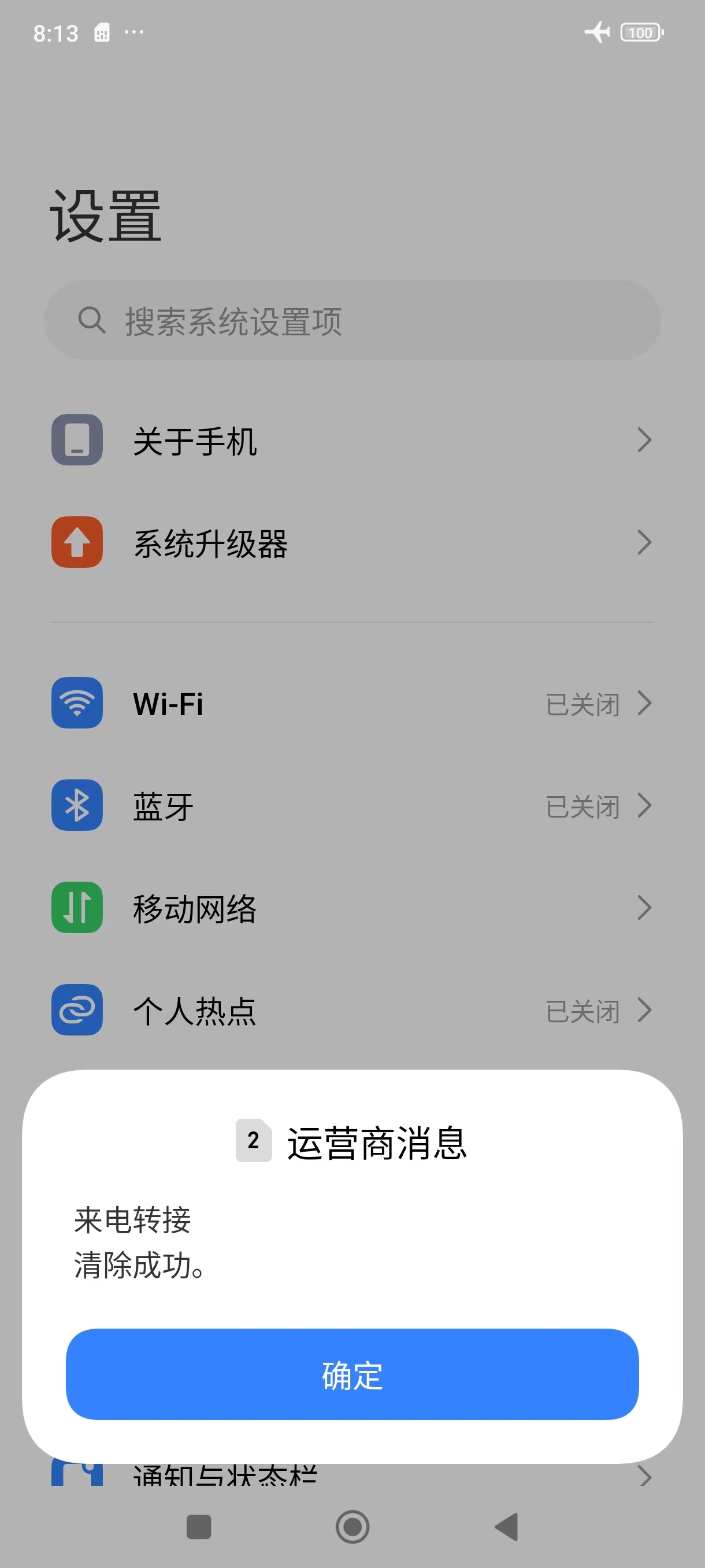Image resolution: width=705 pixels, height=1568 pixels.
Task: Open 系统升级器 settings
Action: (x=352, y=542)
